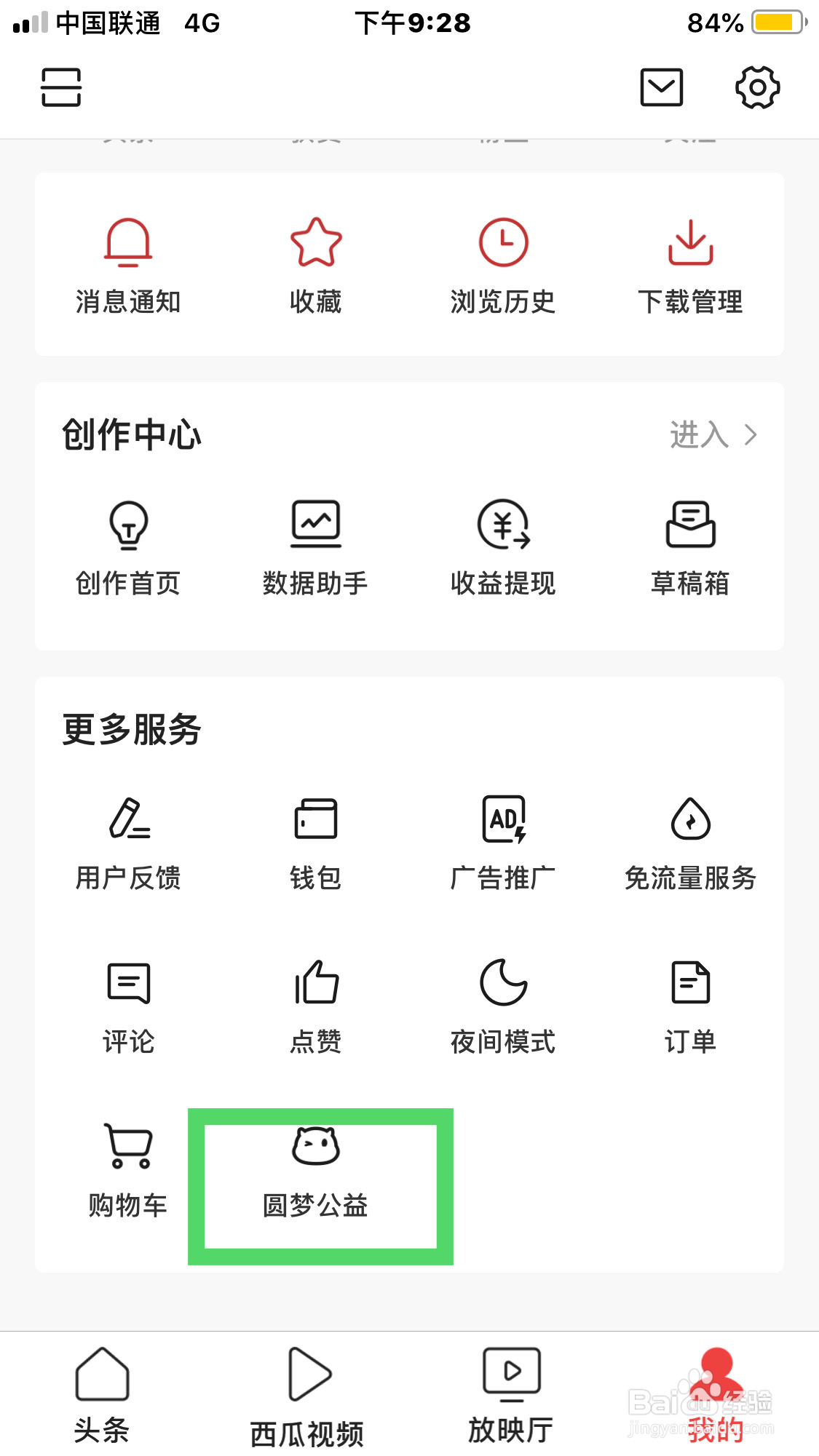Open the mail inbox icon

661,87
